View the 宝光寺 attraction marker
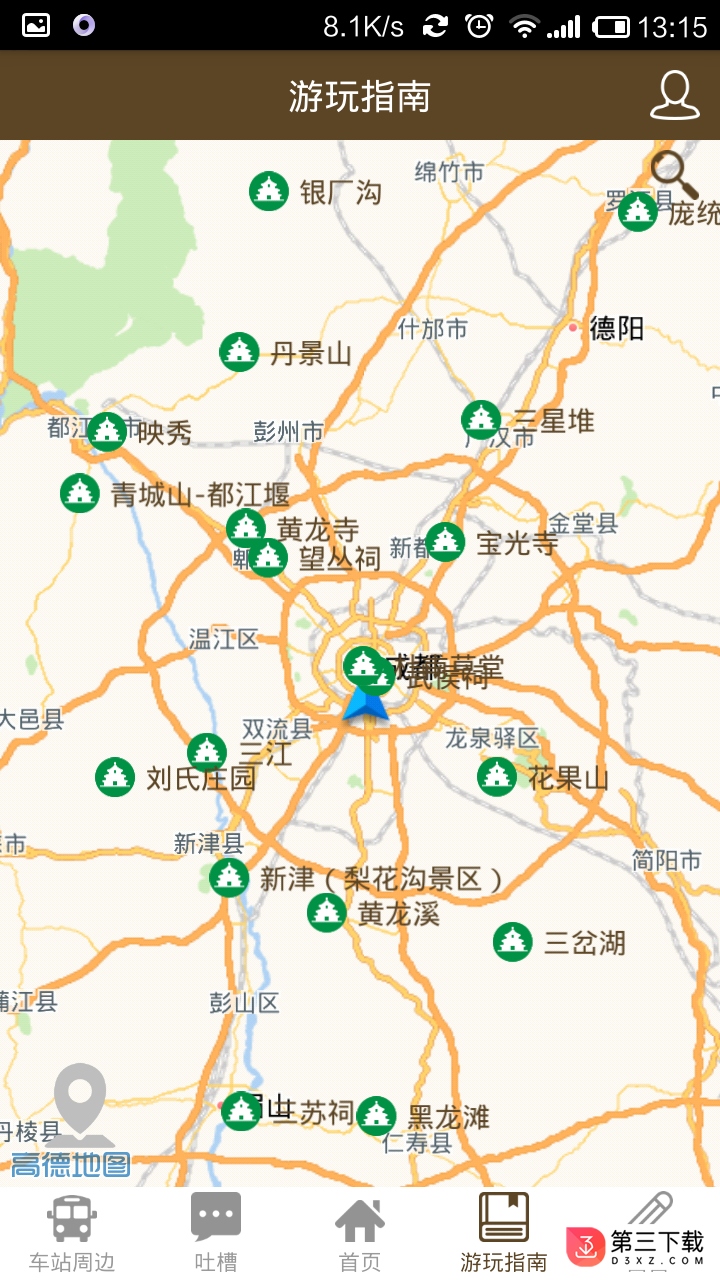 pos(445,542)
